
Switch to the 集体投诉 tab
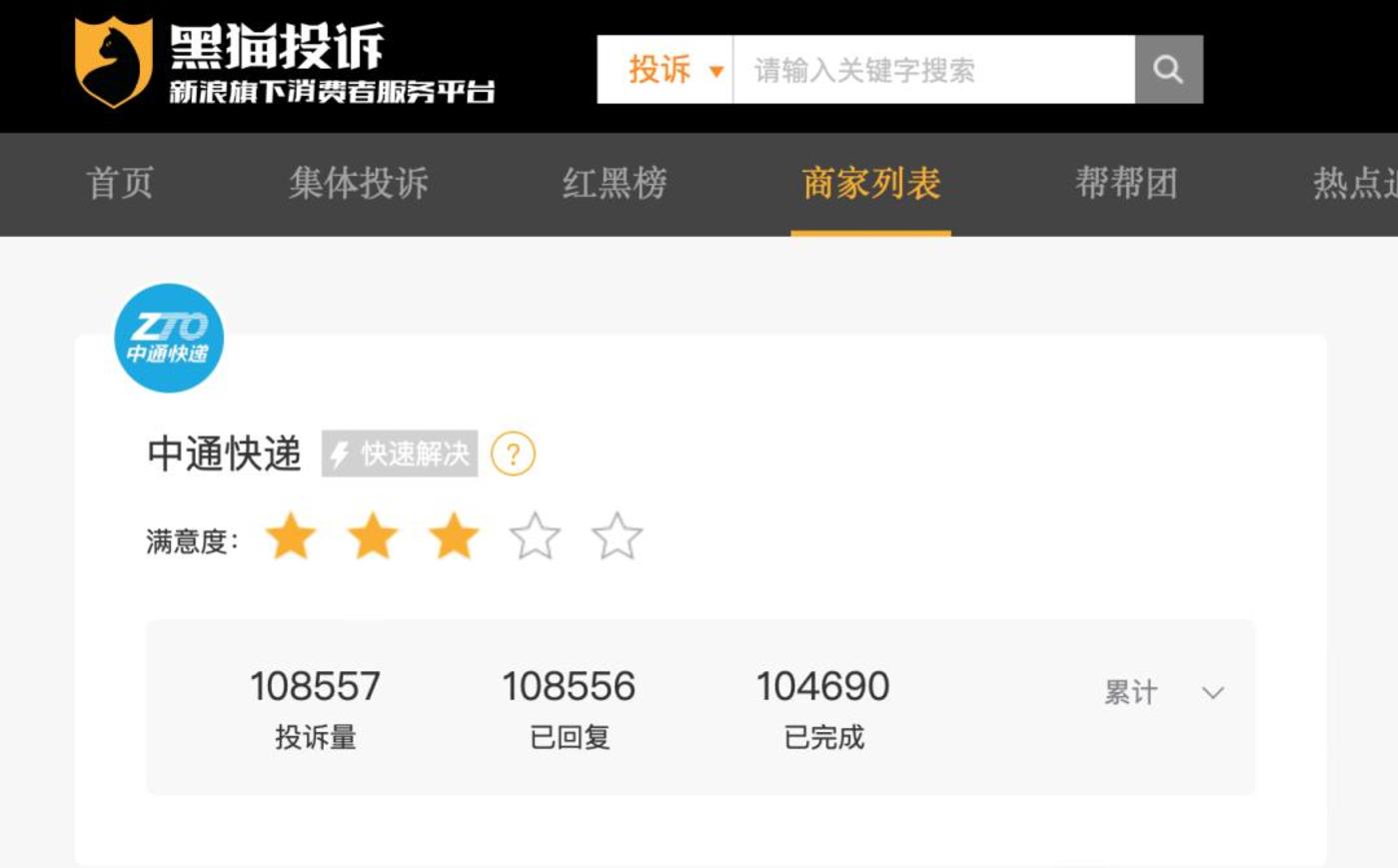point(359,184)
